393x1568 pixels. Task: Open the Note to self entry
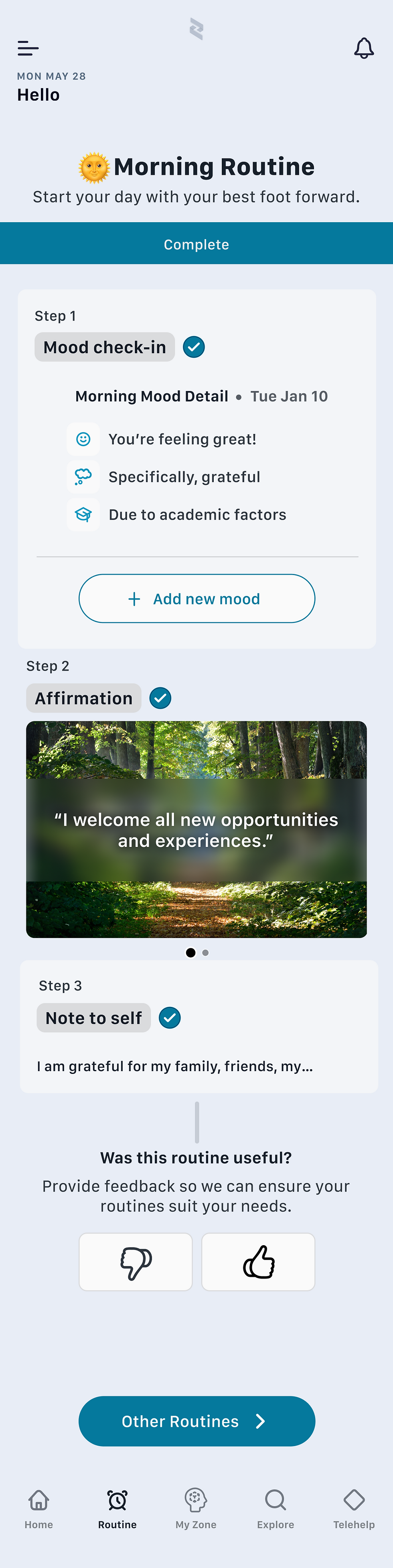(174, 1066)
